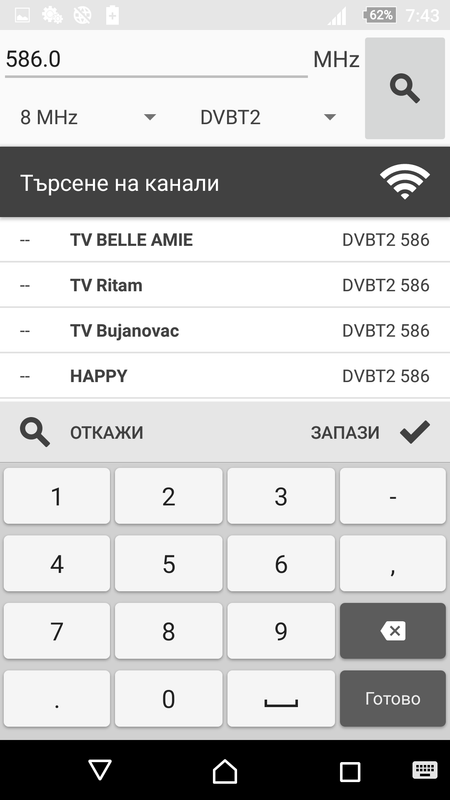Start the scan with the magnifier search button
The image size is (450, 800).
(405, 88)
